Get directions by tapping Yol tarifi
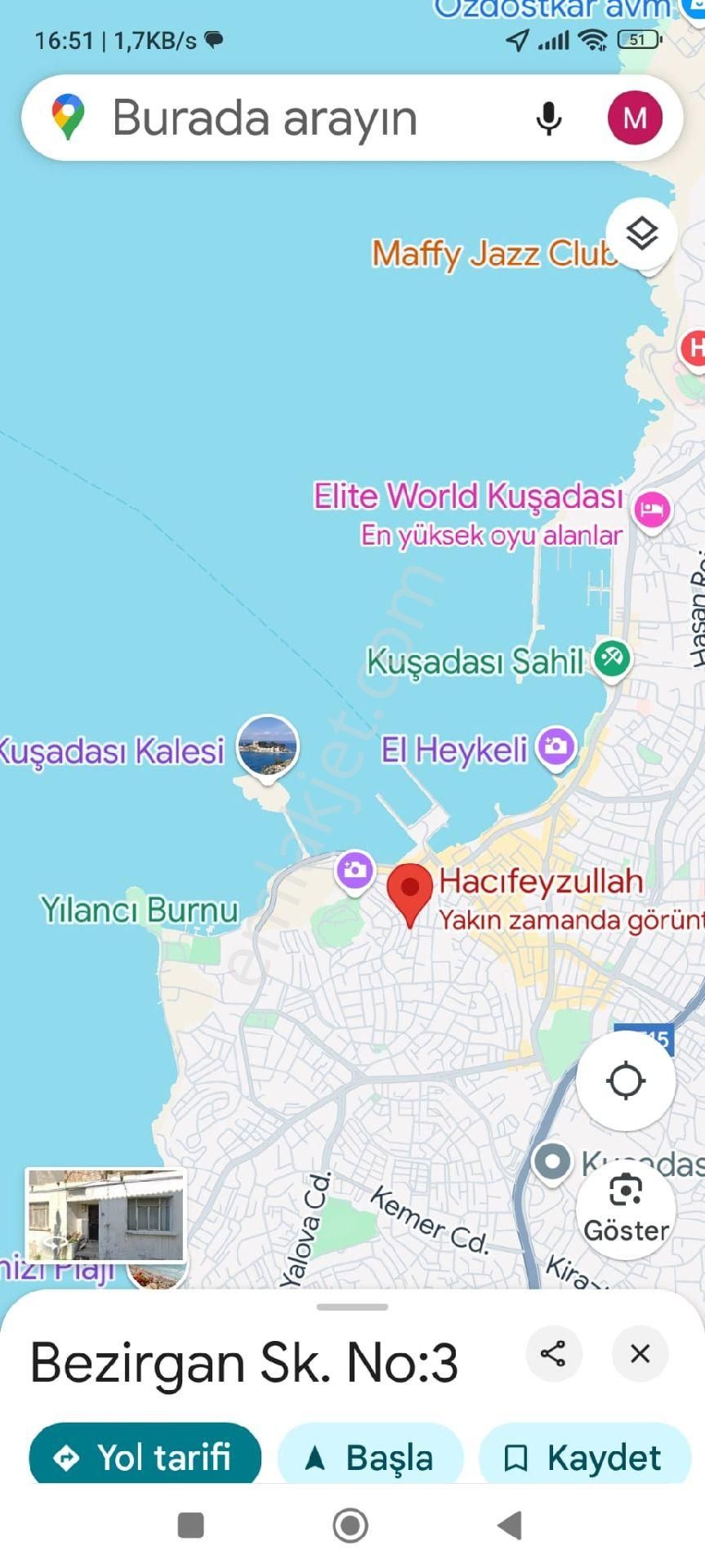Viewport: 705px width, 1568px height. [144, 1457]
